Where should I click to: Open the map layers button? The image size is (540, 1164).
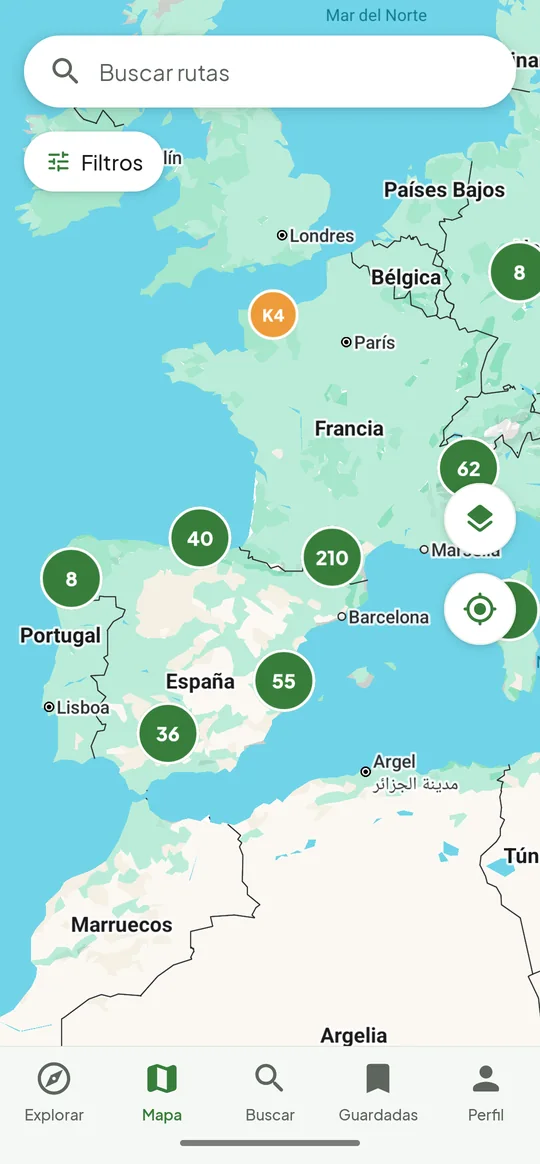pos(480,519)
